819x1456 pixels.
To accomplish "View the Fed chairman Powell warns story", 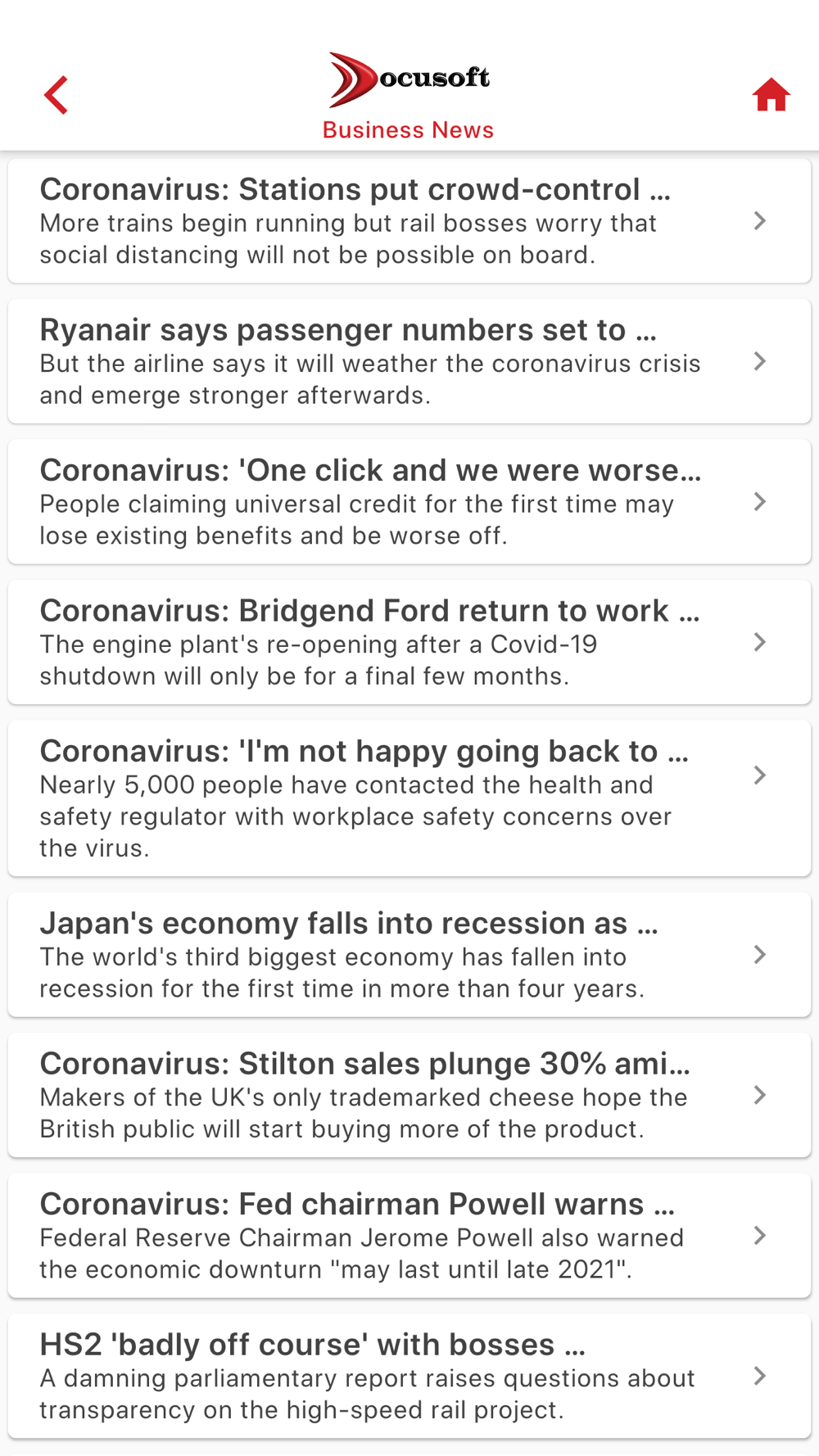I will tap(409, 1236).
